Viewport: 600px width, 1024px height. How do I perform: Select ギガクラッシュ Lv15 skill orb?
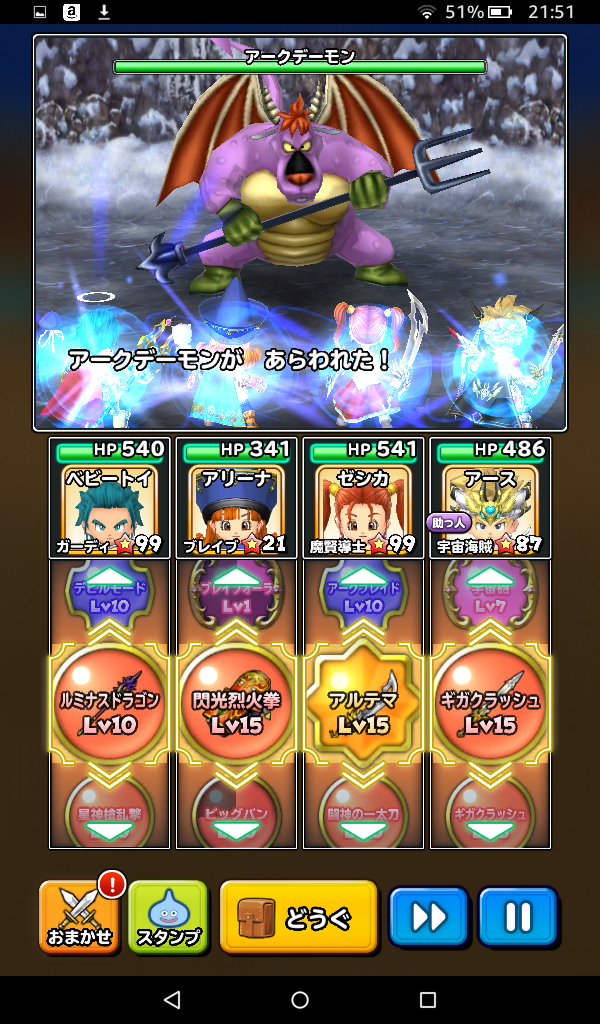(x=490, y=705)
